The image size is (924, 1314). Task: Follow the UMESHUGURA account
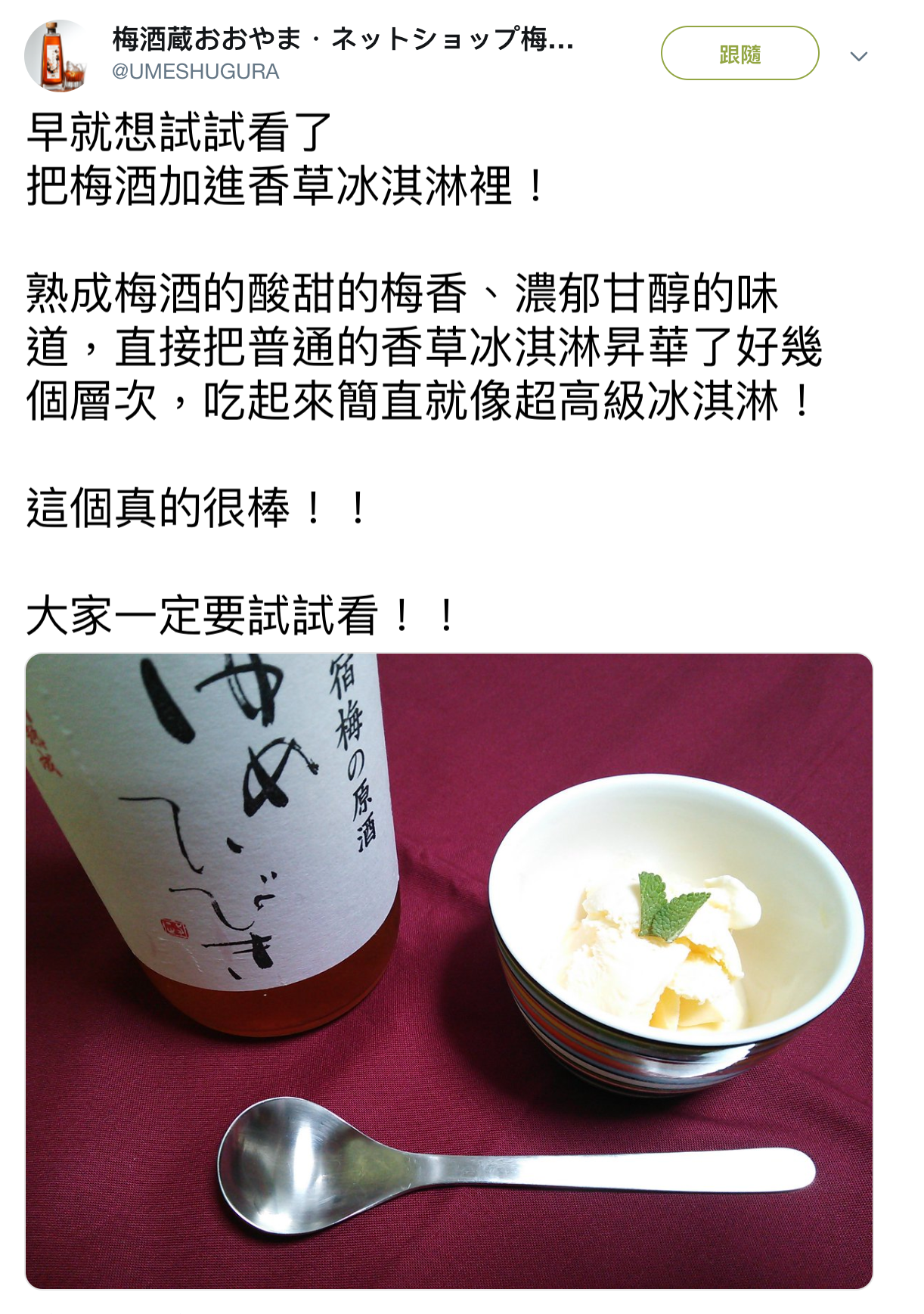(740, 54)
